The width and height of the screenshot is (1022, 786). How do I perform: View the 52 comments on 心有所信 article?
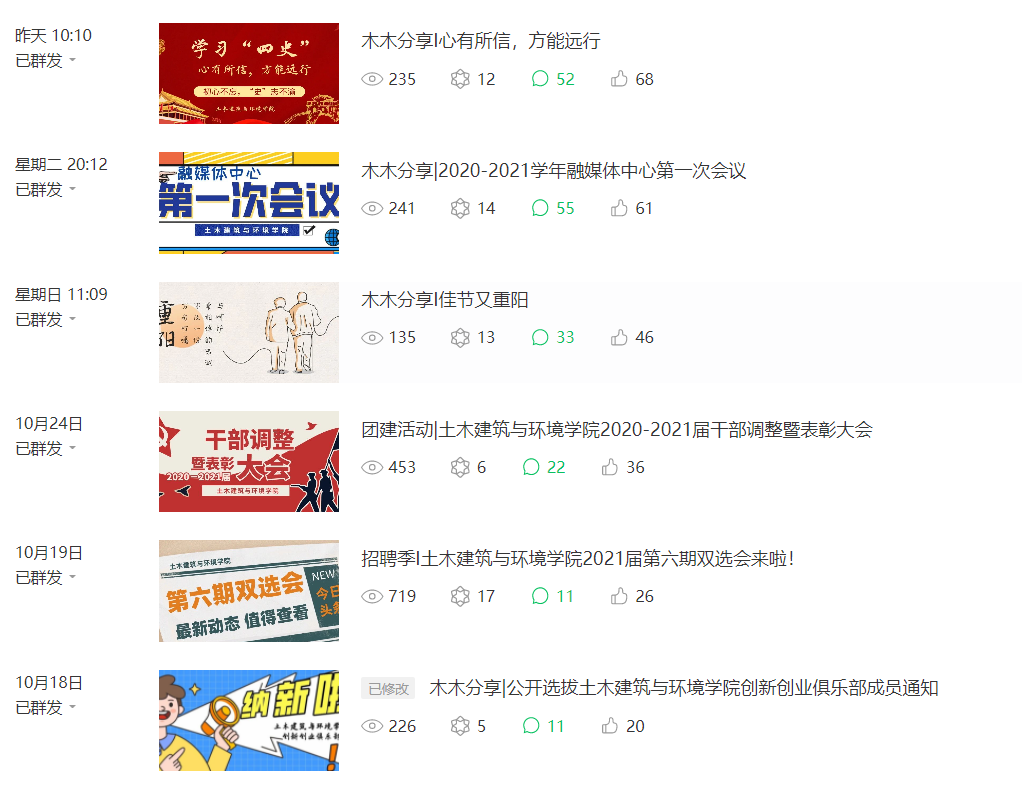point(553,79)
